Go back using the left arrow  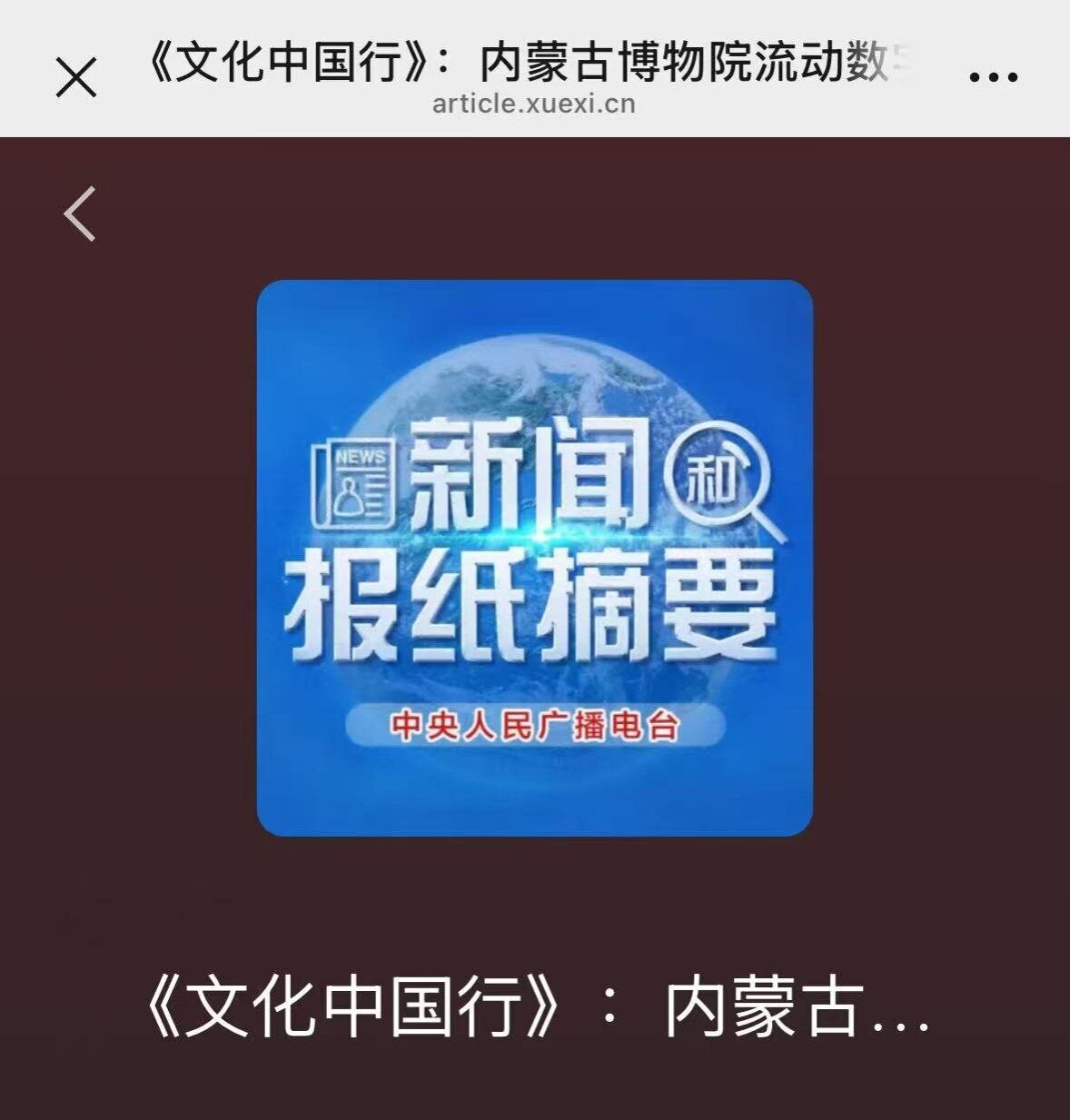[x=80, y=213]
